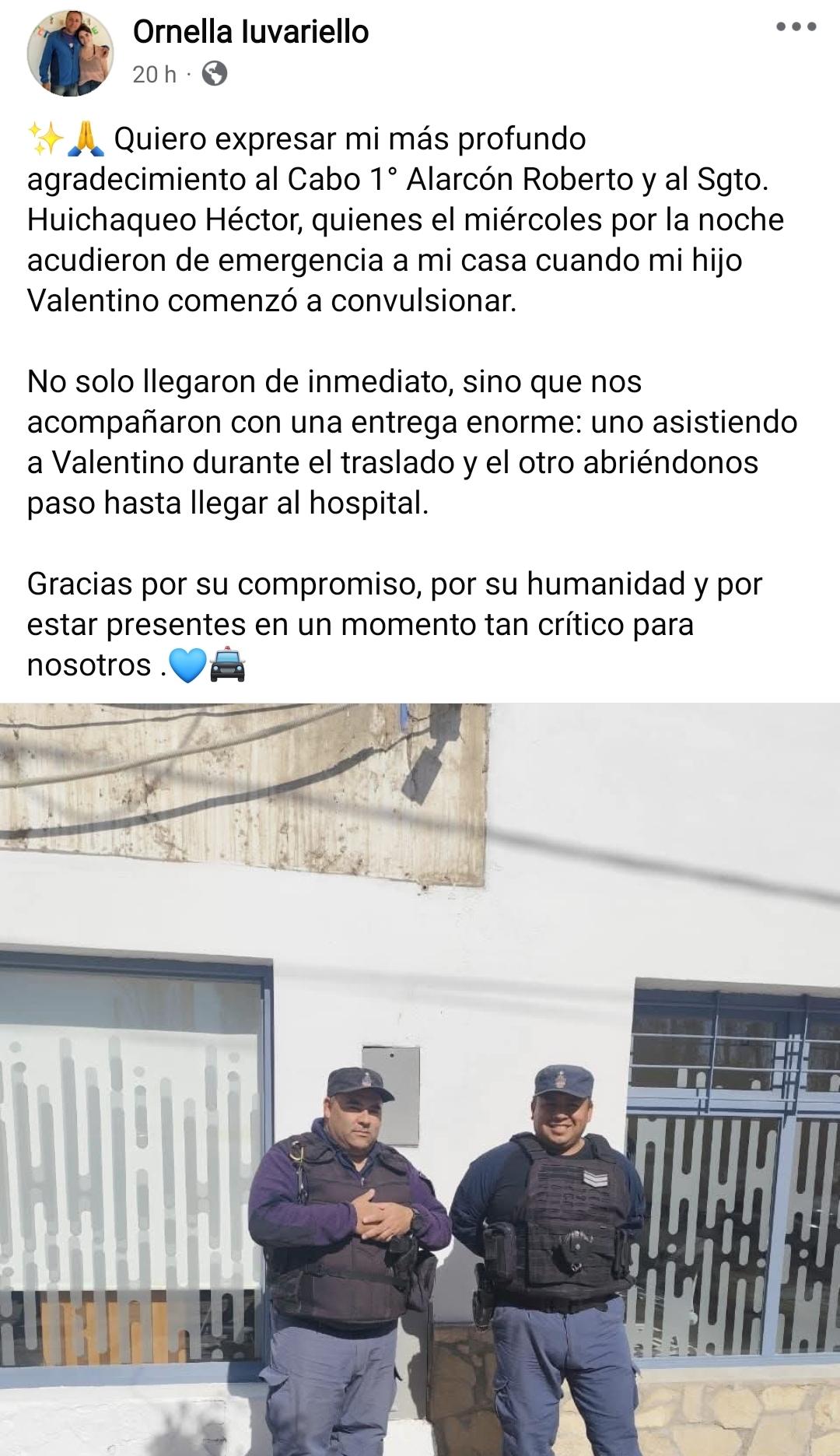Tap the name Ornella Iuvariello

[x=250, y=32]
